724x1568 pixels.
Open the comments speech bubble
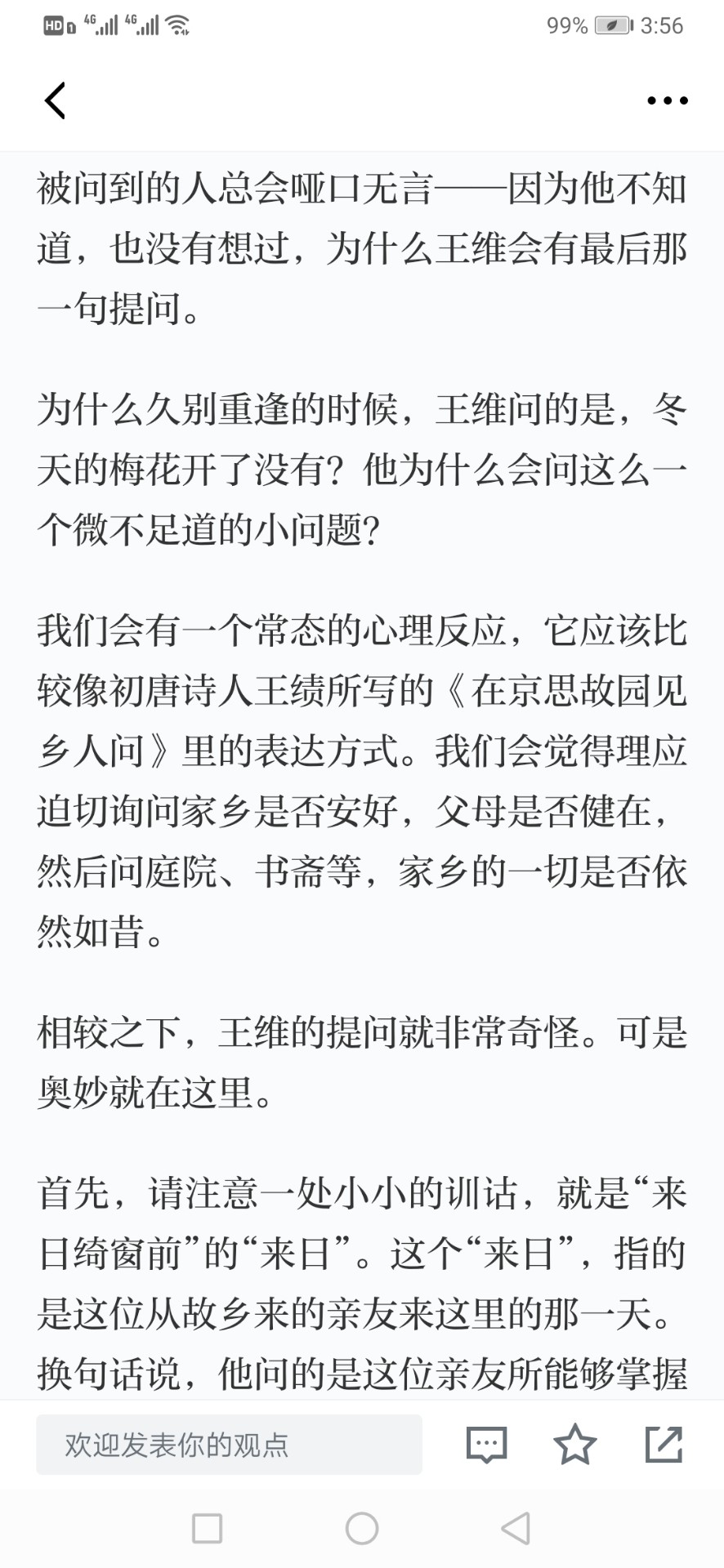pyautogui.click(x=486, y=1445)
